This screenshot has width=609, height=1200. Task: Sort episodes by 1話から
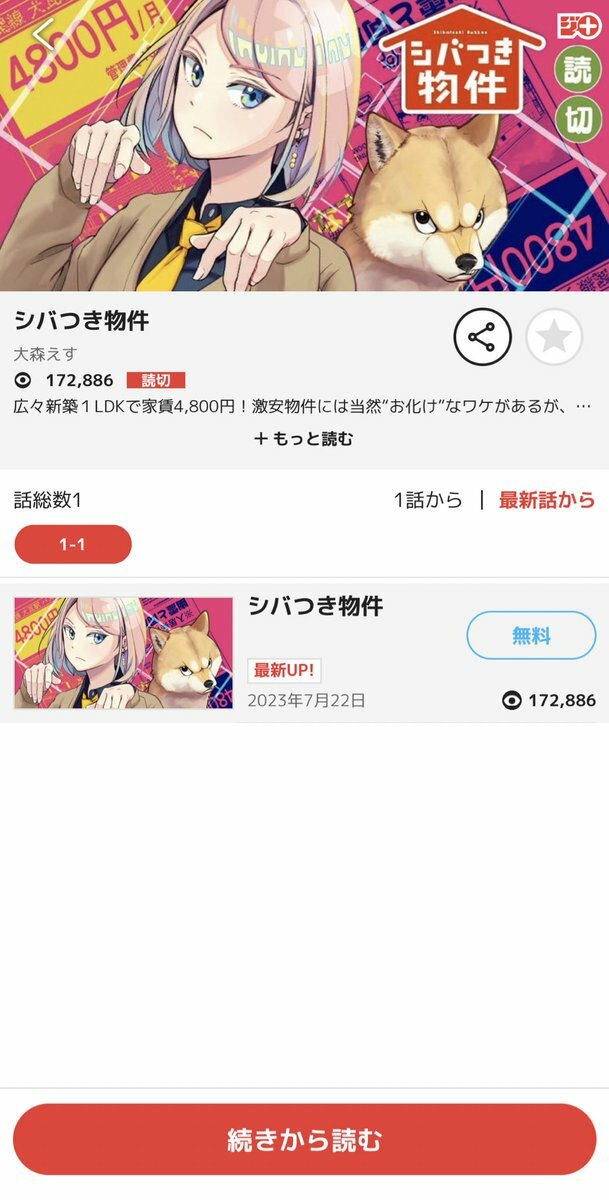pos(428,500)
